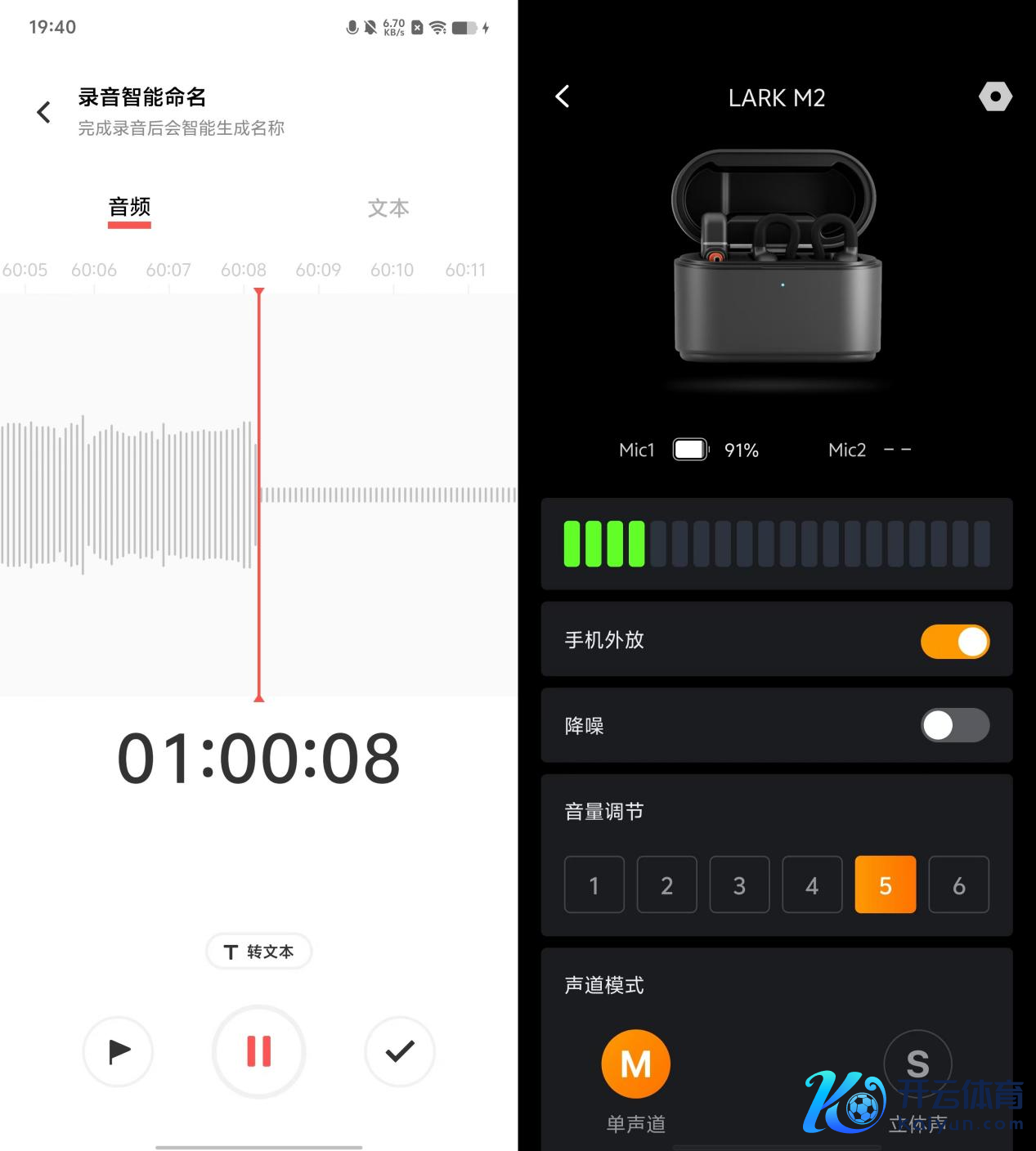Set volume level to 6
The image size is (1036, 1151).
(x=958, y=885)
